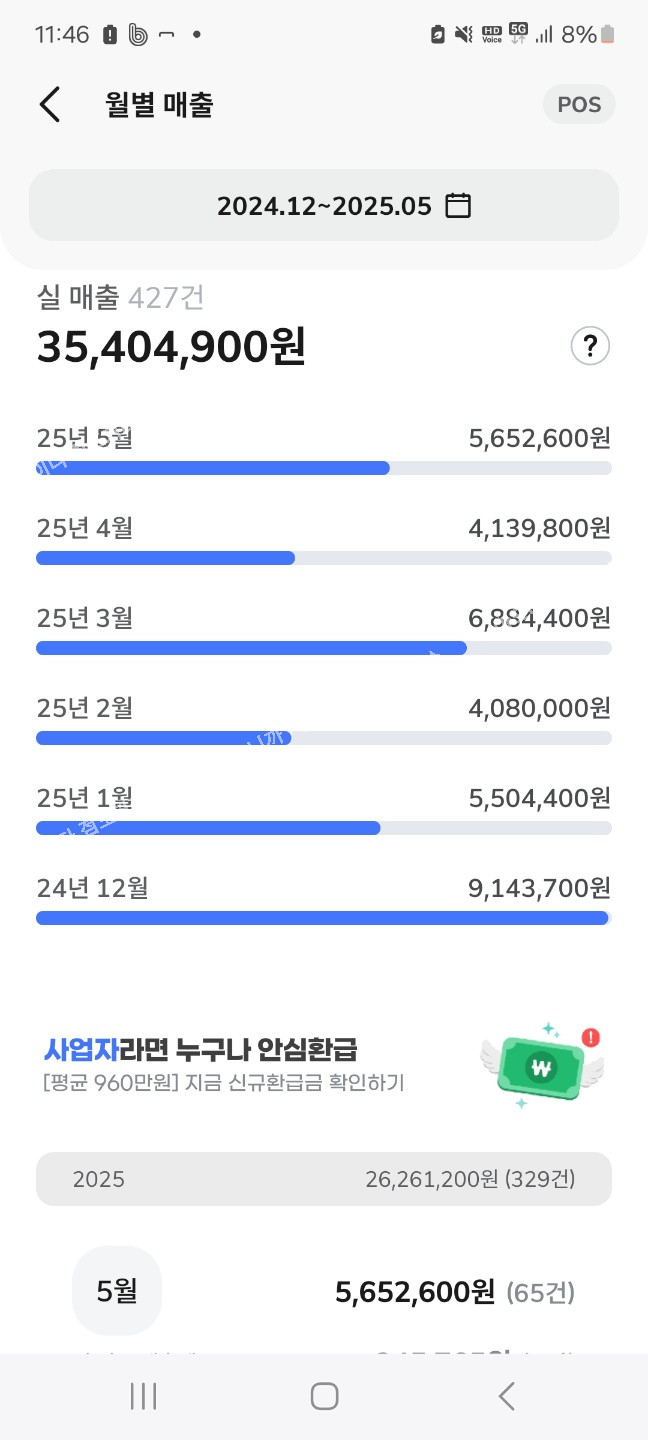Screen dimensions: 648x1440
Task: Tap the system home button
Action: point(324,1396)
